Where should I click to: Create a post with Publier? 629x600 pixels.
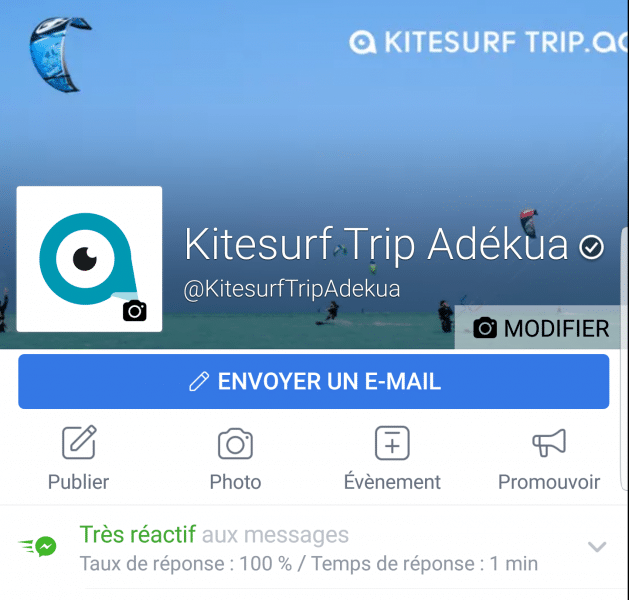(78, 456)
